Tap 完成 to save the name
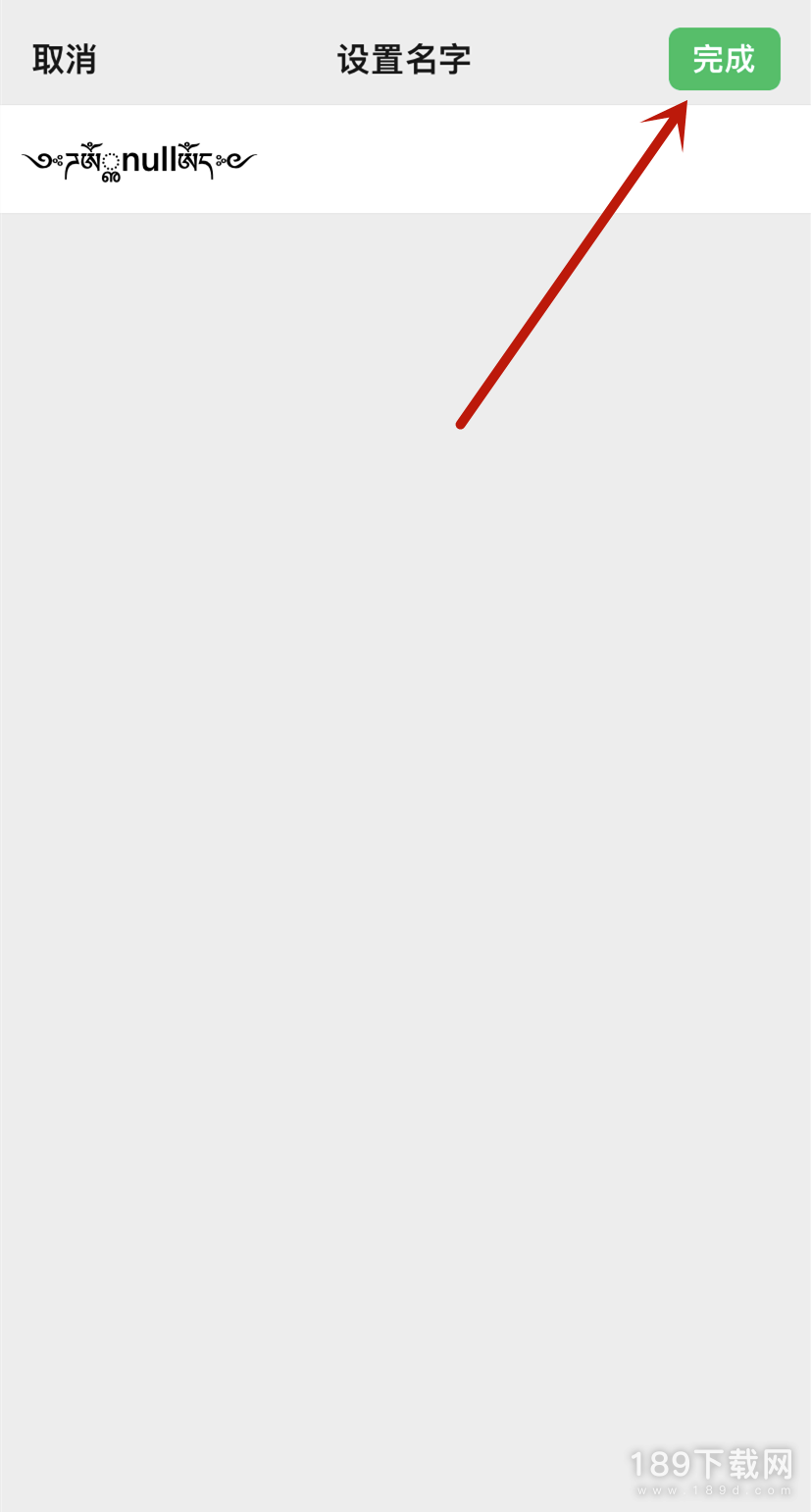Viewport: 811px width, 1512px height. click(724, 60)
